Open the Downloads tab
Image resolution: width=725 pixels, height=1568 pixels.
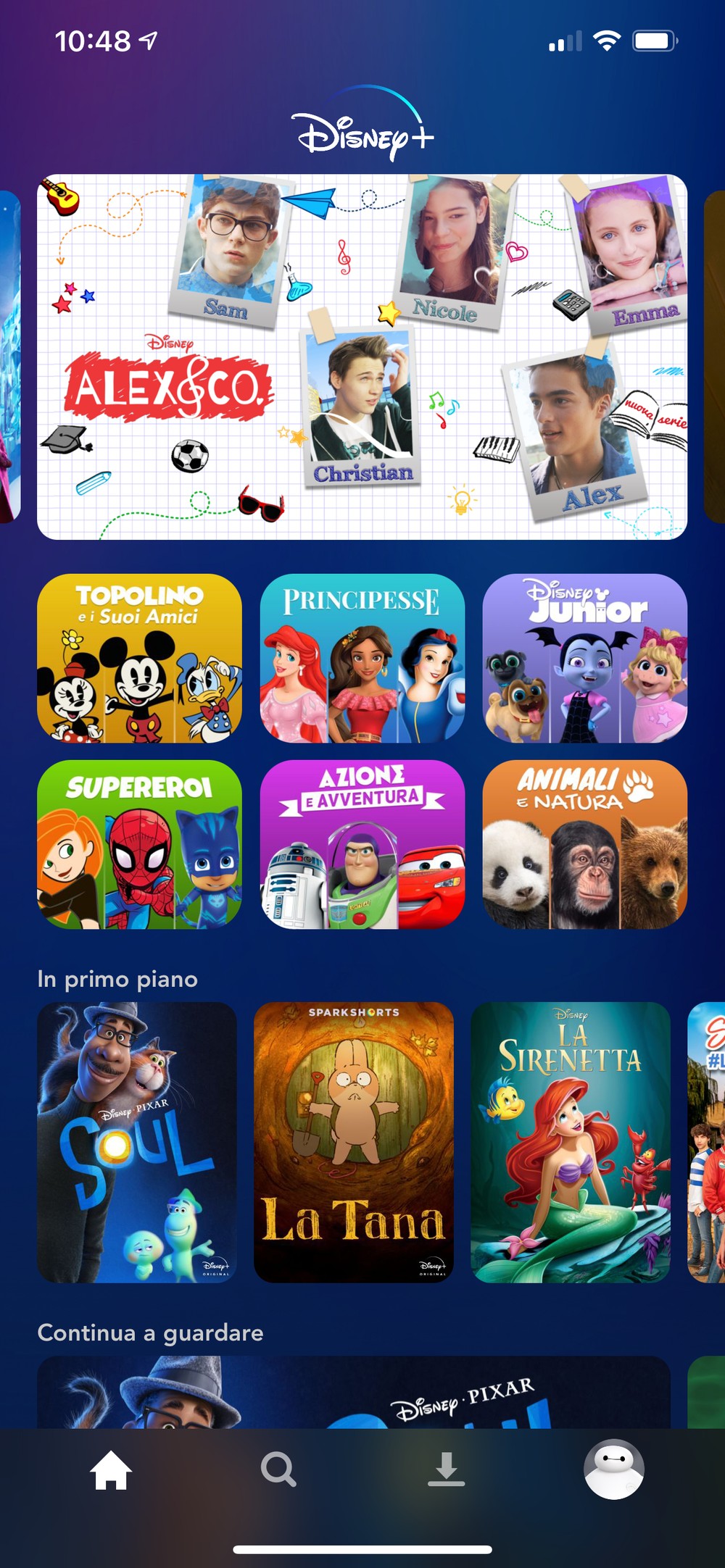click(x=446, y=1469)
